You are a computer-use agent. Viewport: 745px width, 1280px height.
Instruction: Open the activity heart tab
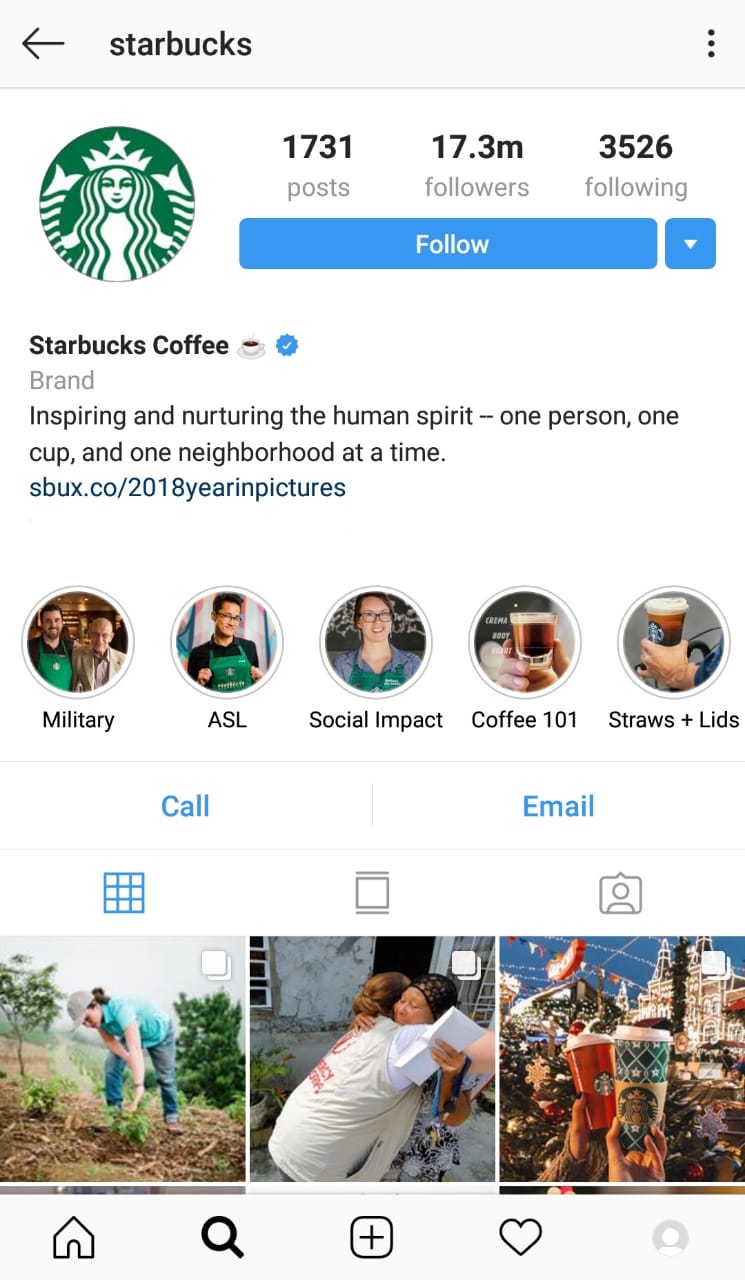click(520, 1238)
